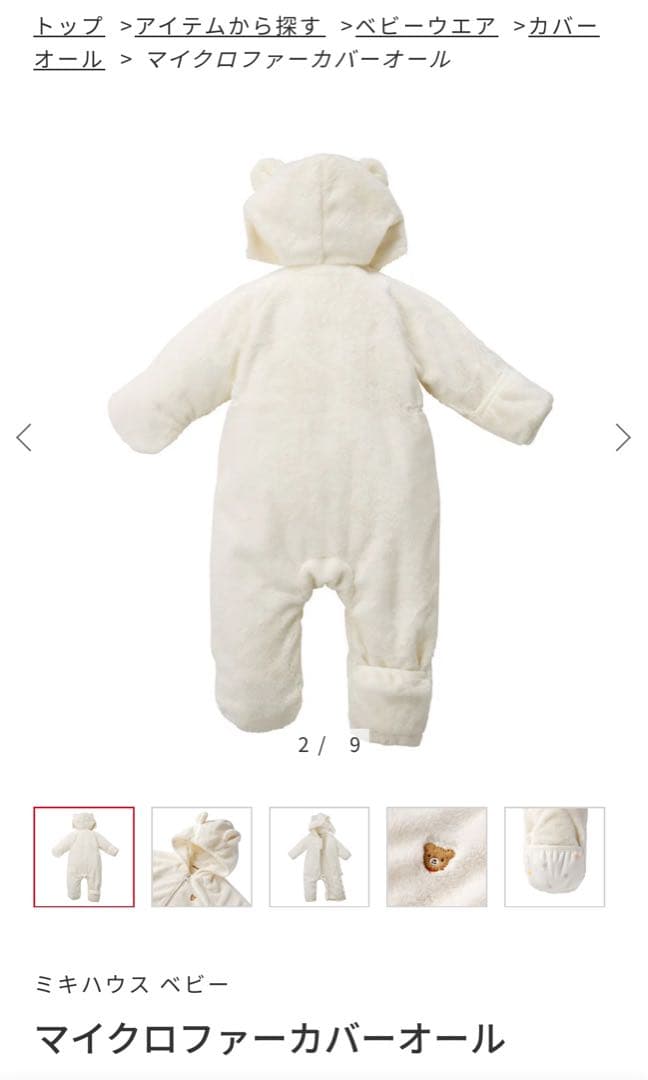Viewport: 648px width, 1080px height.
Task: Show the previous product image
Action: pyautogui.click(x=25, y=437)
